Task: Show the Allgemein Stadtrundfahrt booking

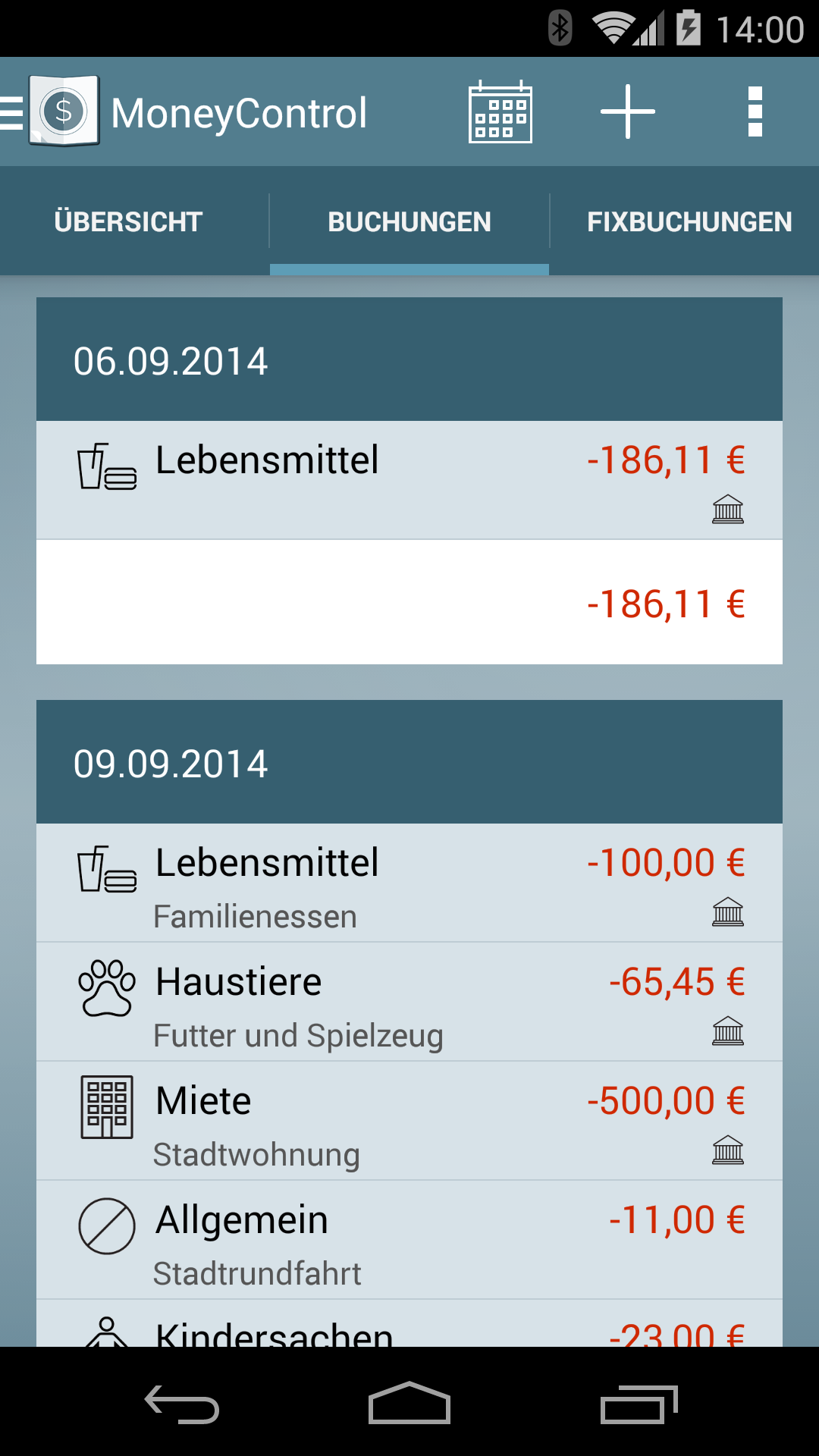Action: [409, 1240]
